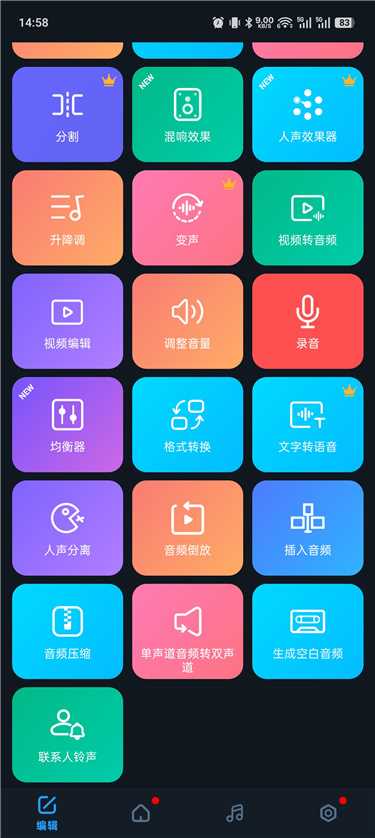Choose 插入音频 insert audio

pyautogui.click(x=308, y=528)
